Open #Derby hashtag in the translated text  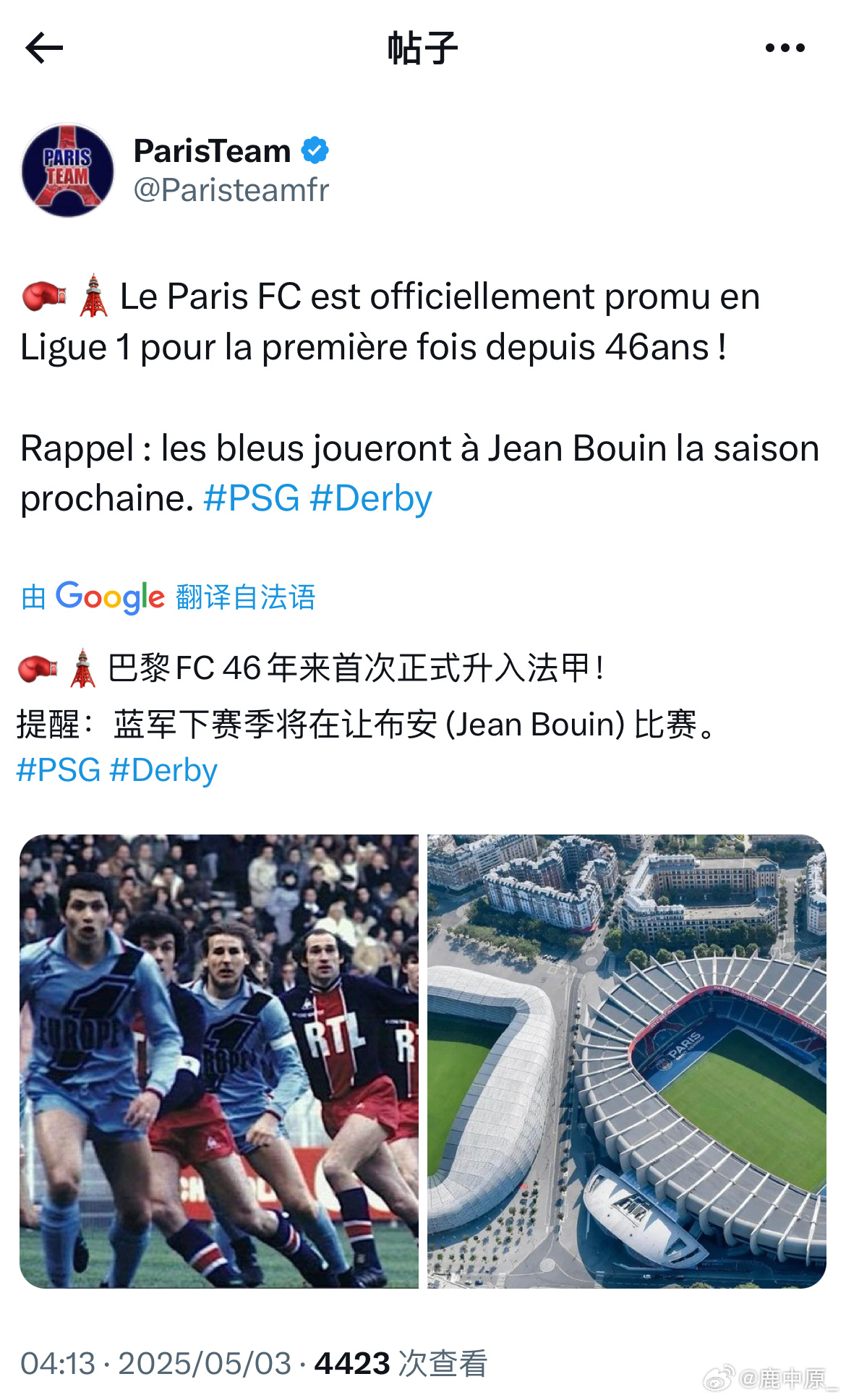(163, 770)
